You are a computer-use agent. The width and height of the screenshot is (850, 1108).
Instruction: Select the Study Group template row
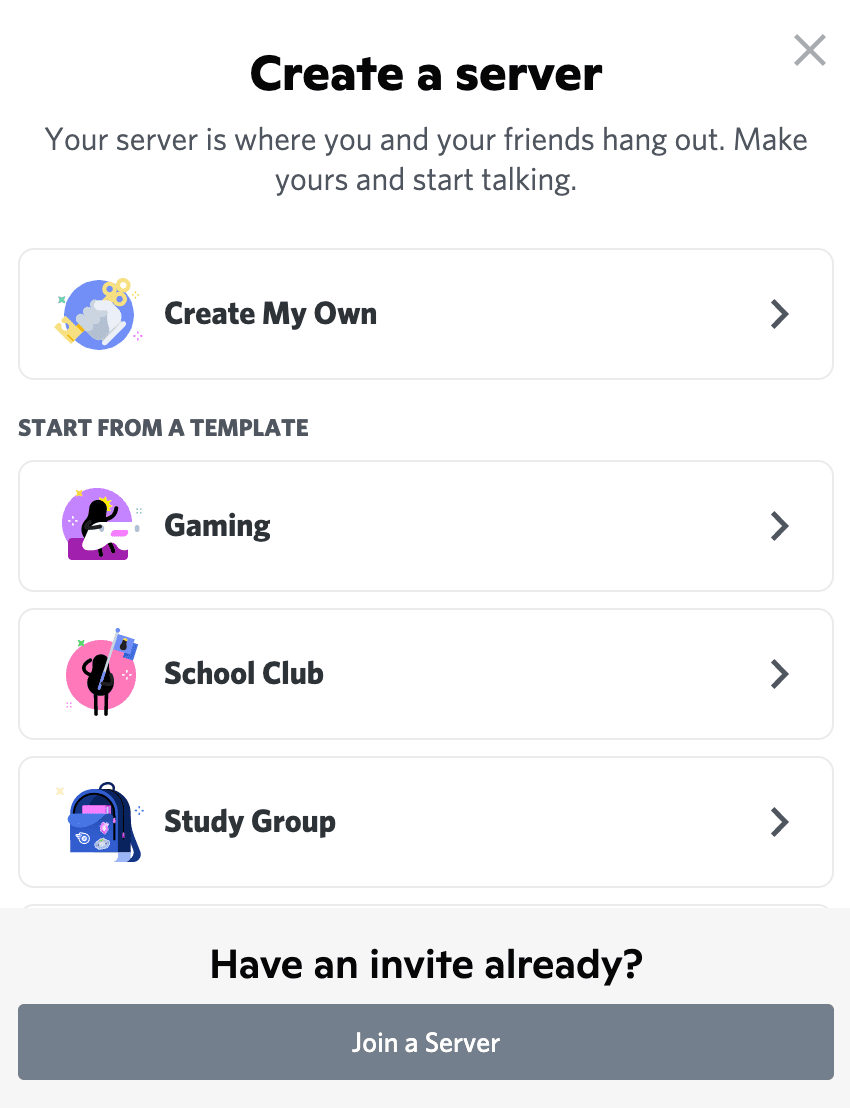[425, 822]
